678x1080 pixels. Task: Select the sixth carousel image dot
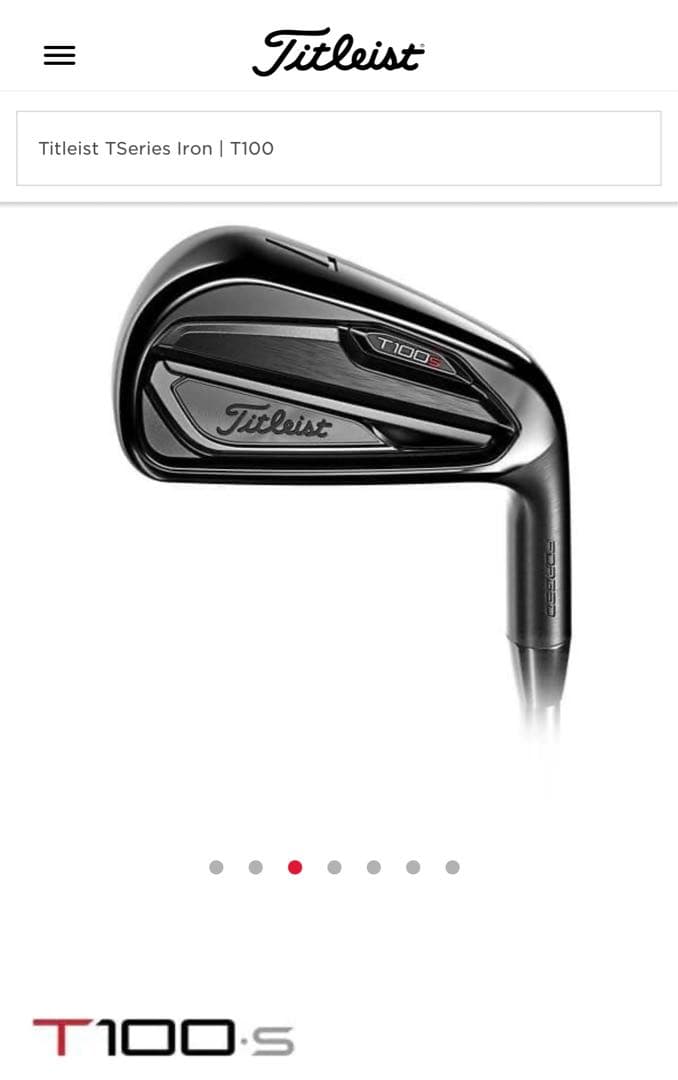click(x=413, y=867)
